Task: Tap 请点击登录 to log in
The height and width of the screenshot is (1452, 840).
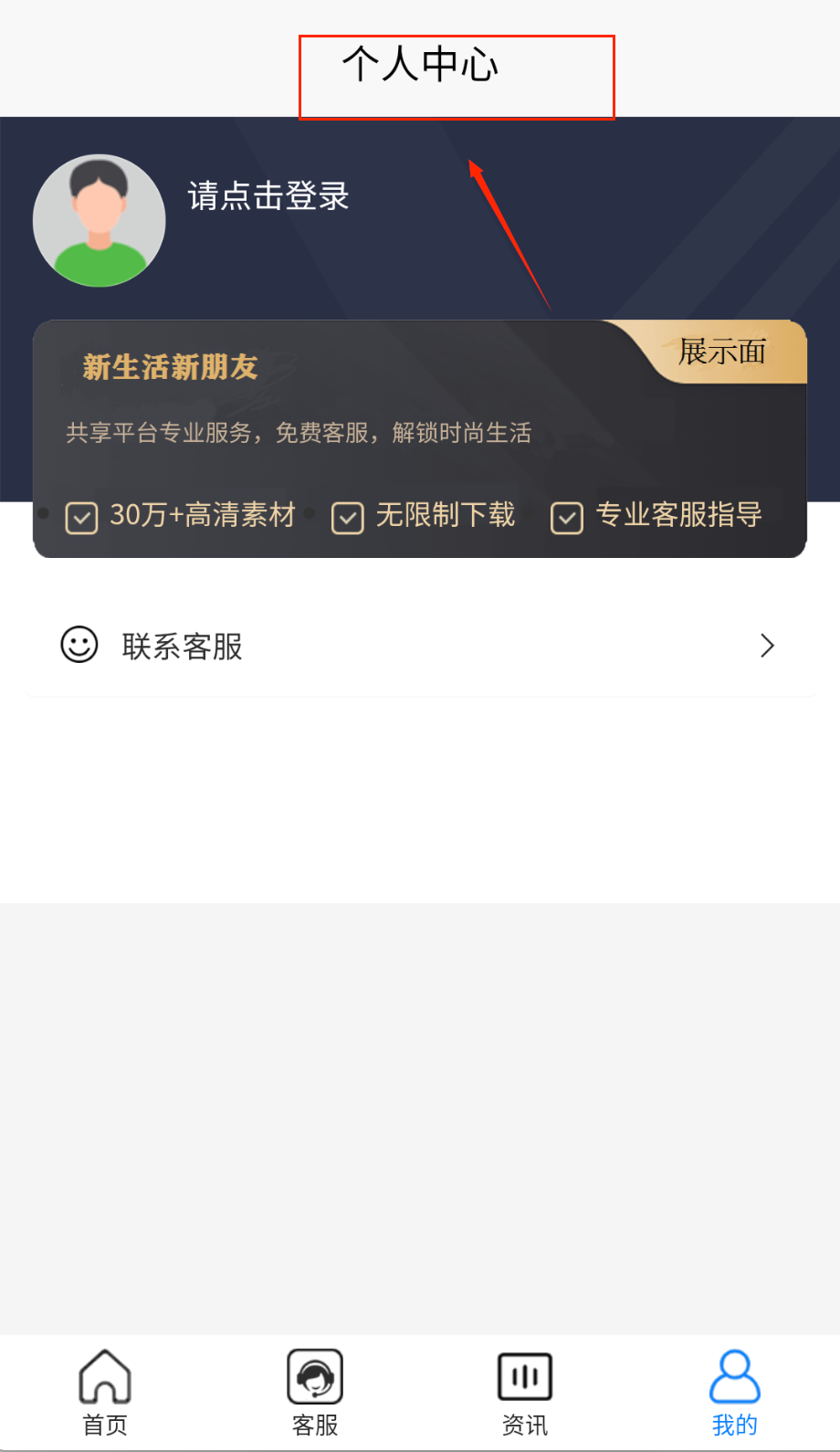Action: (x=268, y=196)
